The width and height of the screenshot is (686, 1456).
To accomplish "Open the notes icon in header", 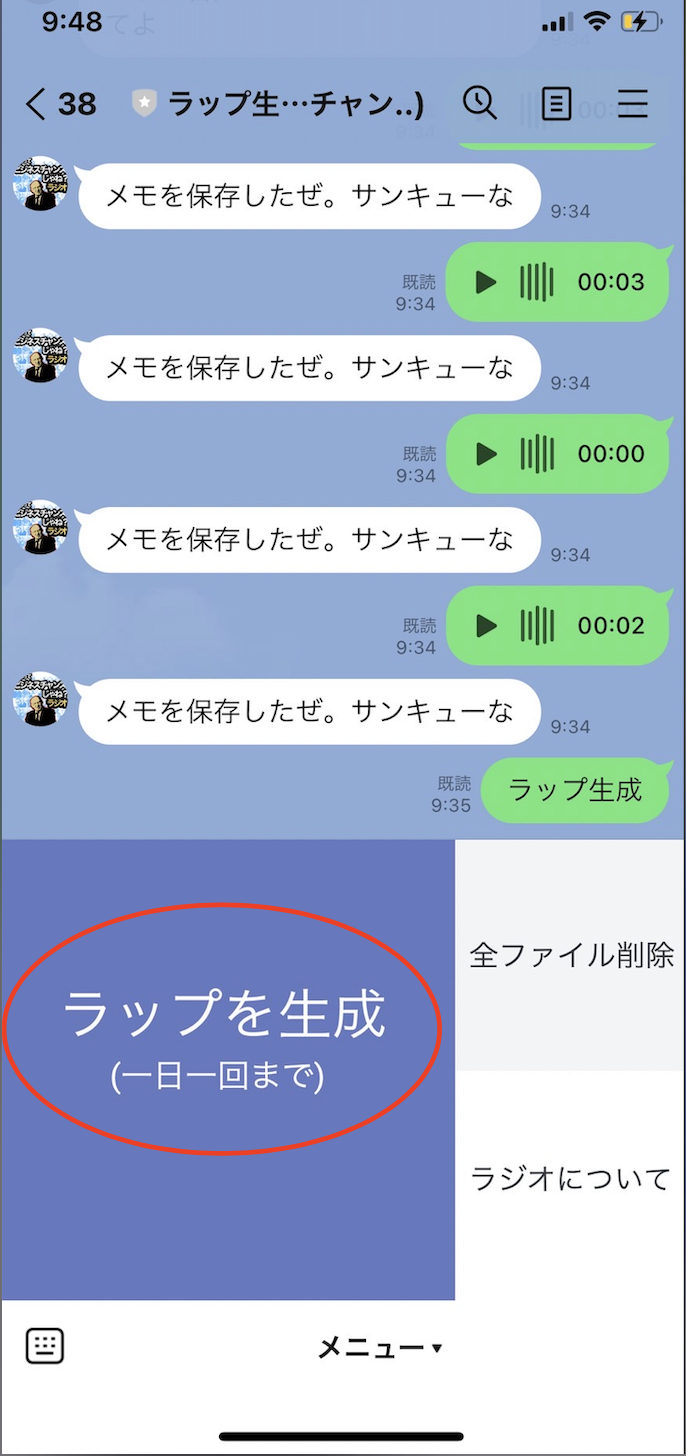I will click(x=556, y=103).
